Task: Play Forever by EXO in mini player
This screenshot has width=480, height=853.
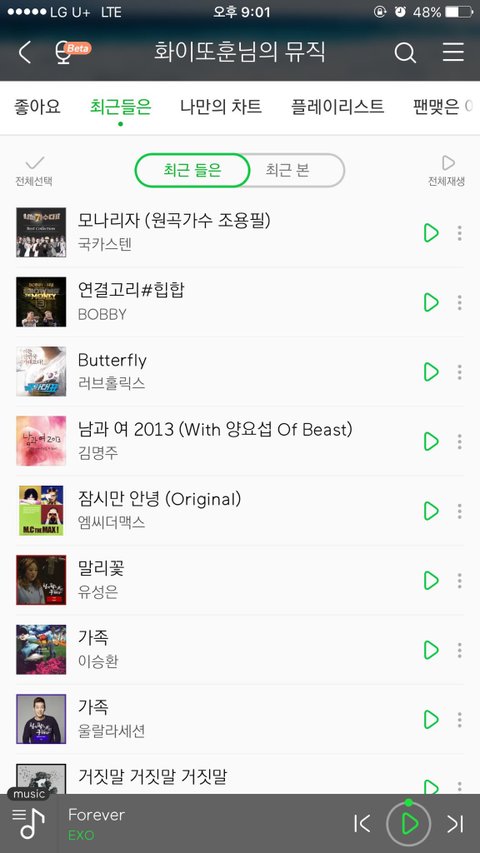Action: (x=409, y=824)
